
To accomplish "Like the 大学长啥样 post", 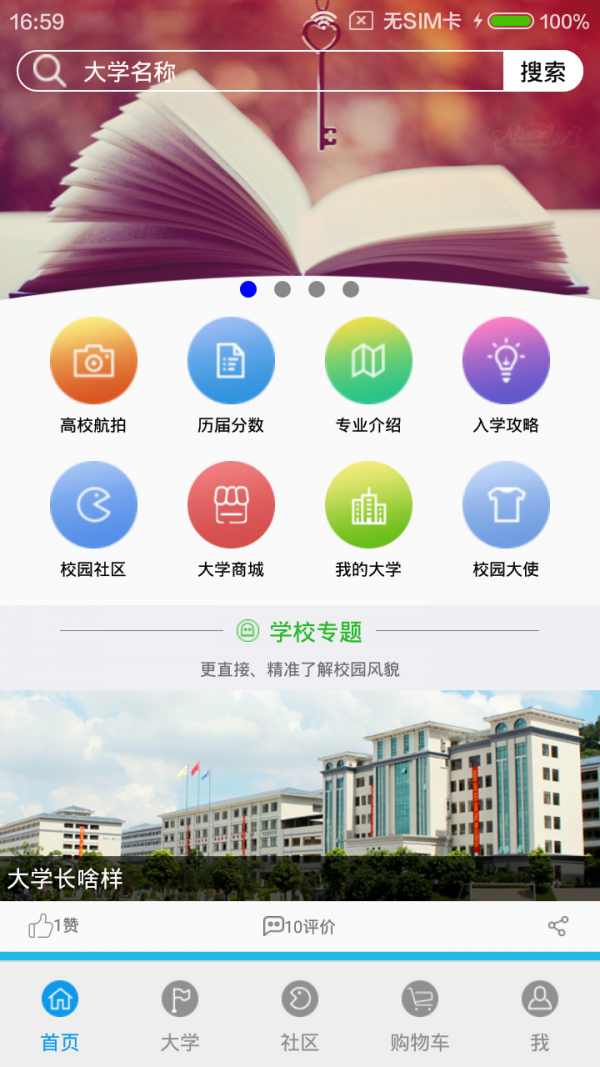I will point(53,926).
